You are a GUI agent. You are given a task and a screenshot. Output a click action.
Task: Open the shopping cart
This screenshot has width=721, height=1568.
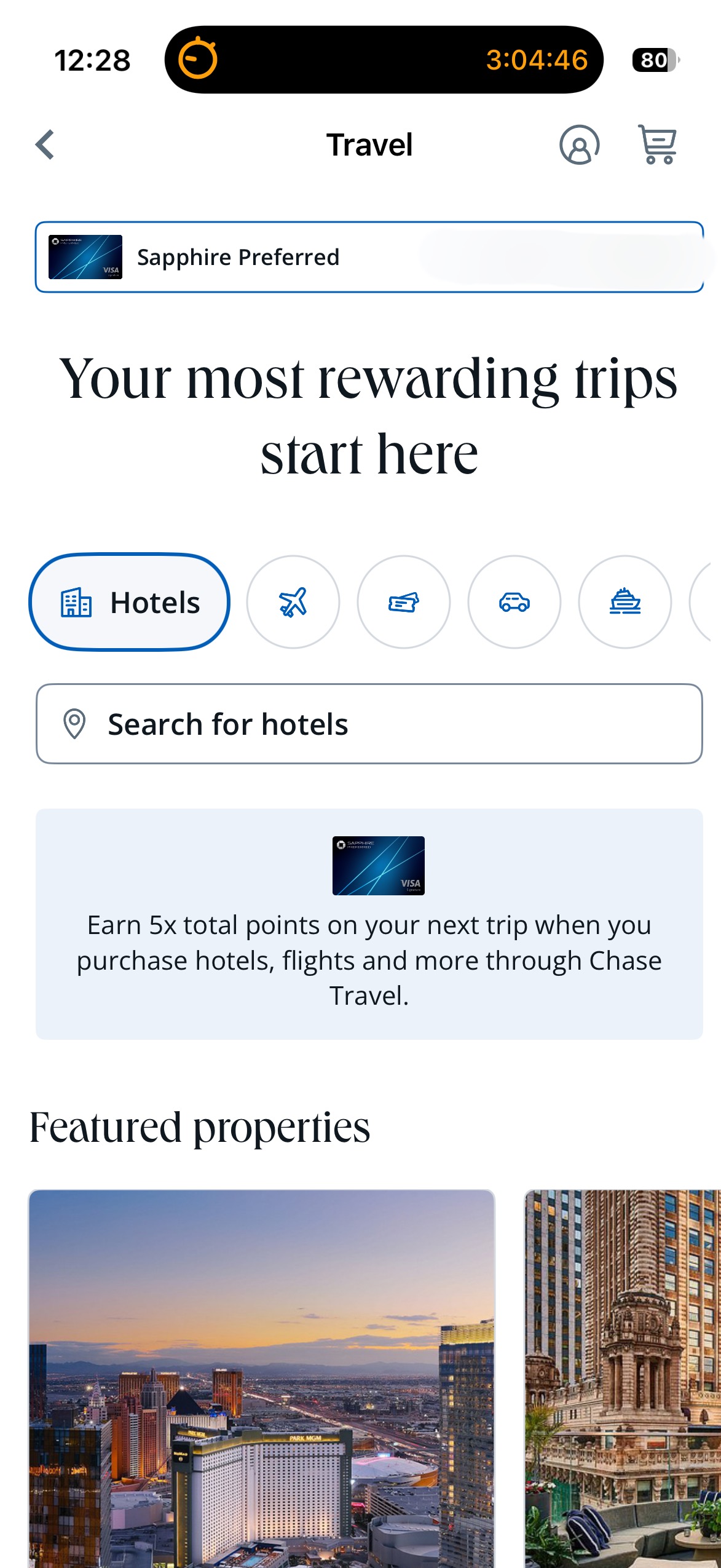click(x=657, y=145)
